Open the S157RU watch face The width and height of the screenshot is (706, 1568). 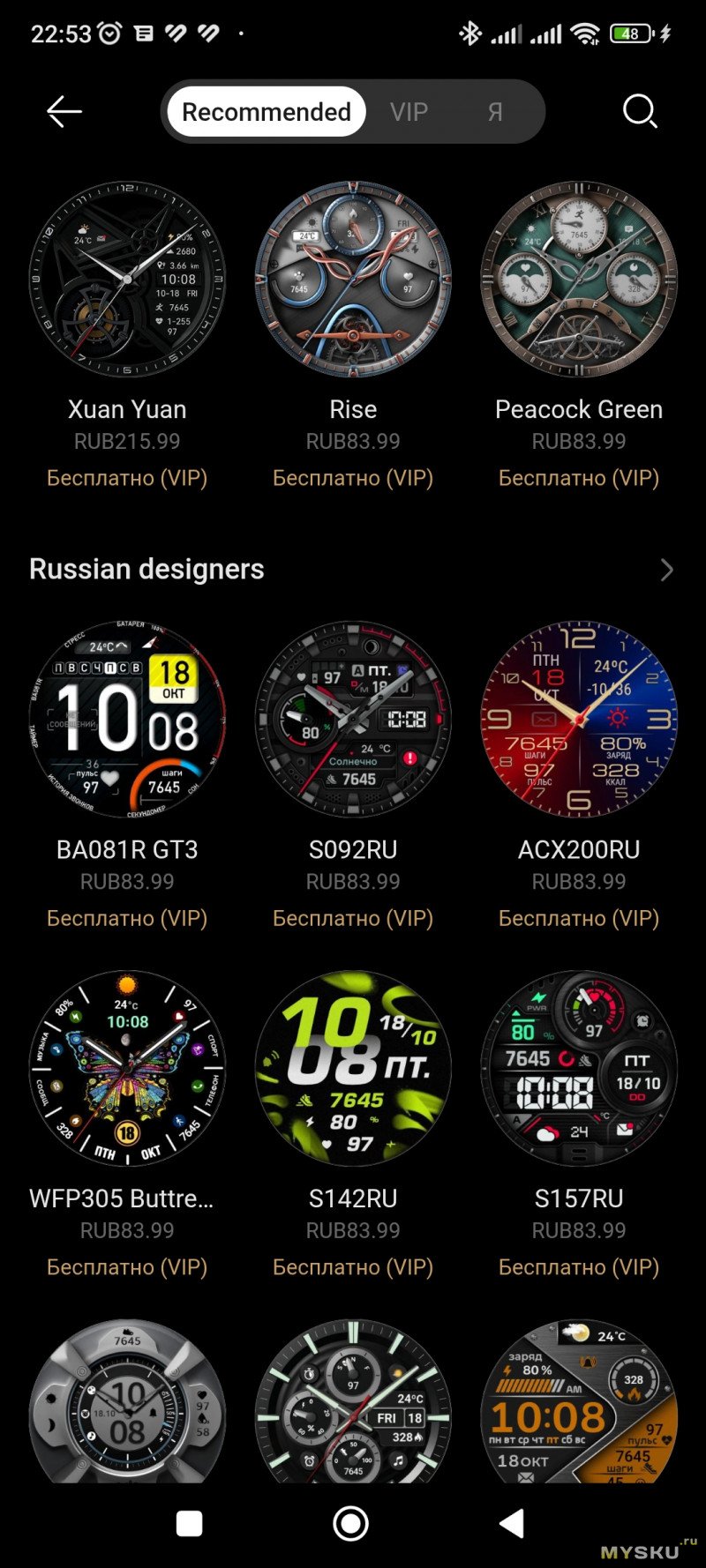(x=579, y=1069)
